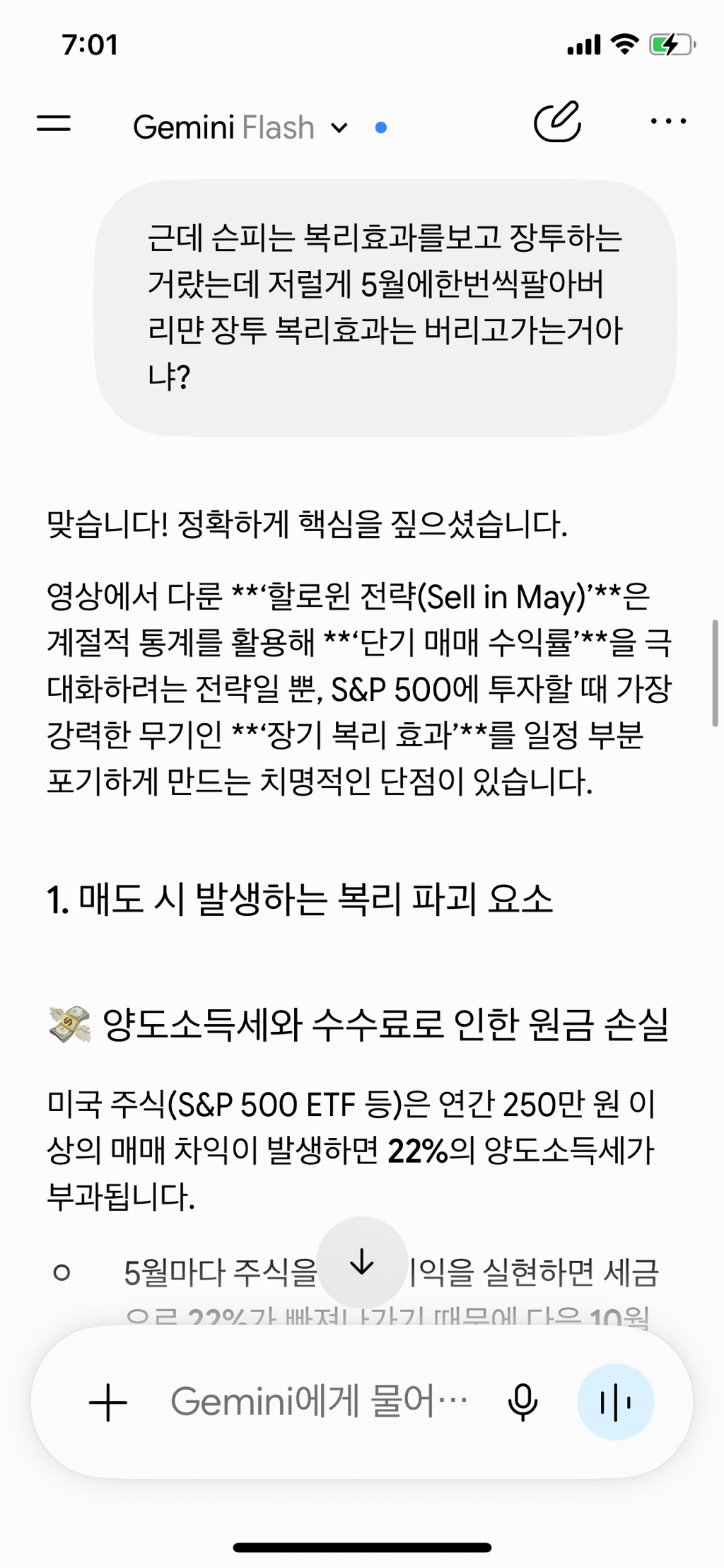Activate microphone voice input
Viewport: 724px width, 1568px height.
[x=523, y=1402]
